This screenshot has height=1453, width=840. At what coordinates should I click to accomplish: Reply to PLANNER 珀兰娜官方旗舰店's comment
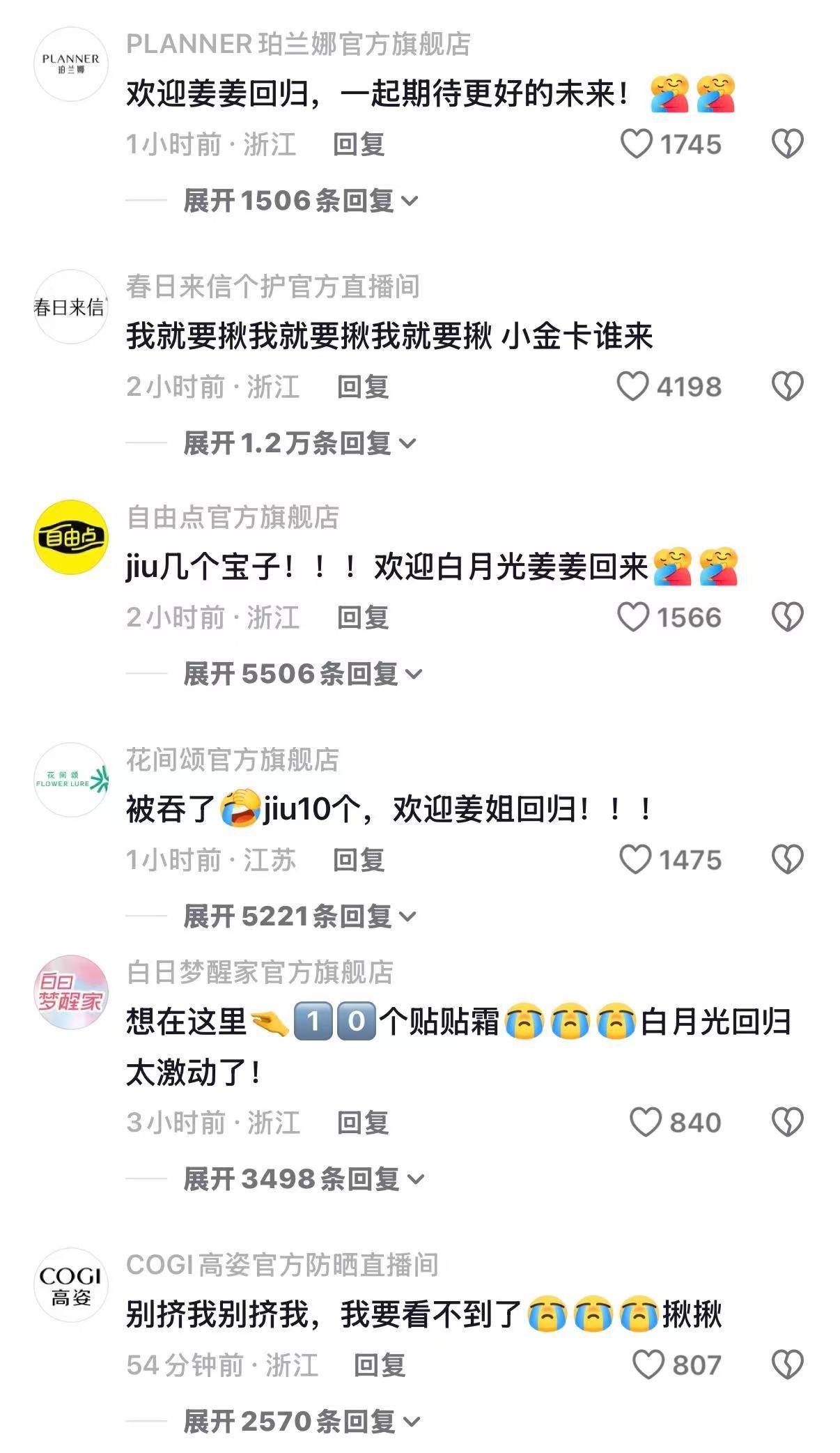pyautogui.click(x=359, y=144)
